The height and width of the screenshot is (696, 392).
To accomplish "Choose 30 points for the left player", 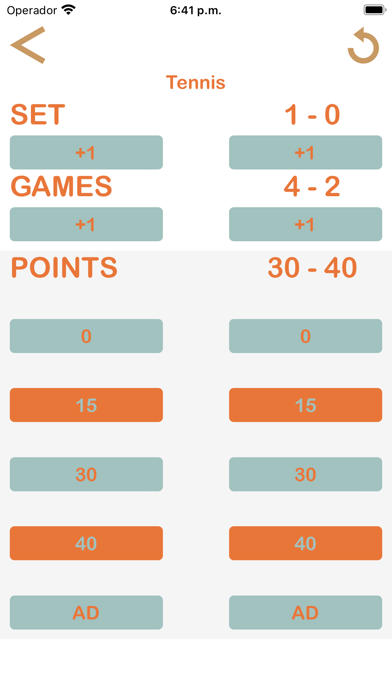I will click(x=86, y=474).
